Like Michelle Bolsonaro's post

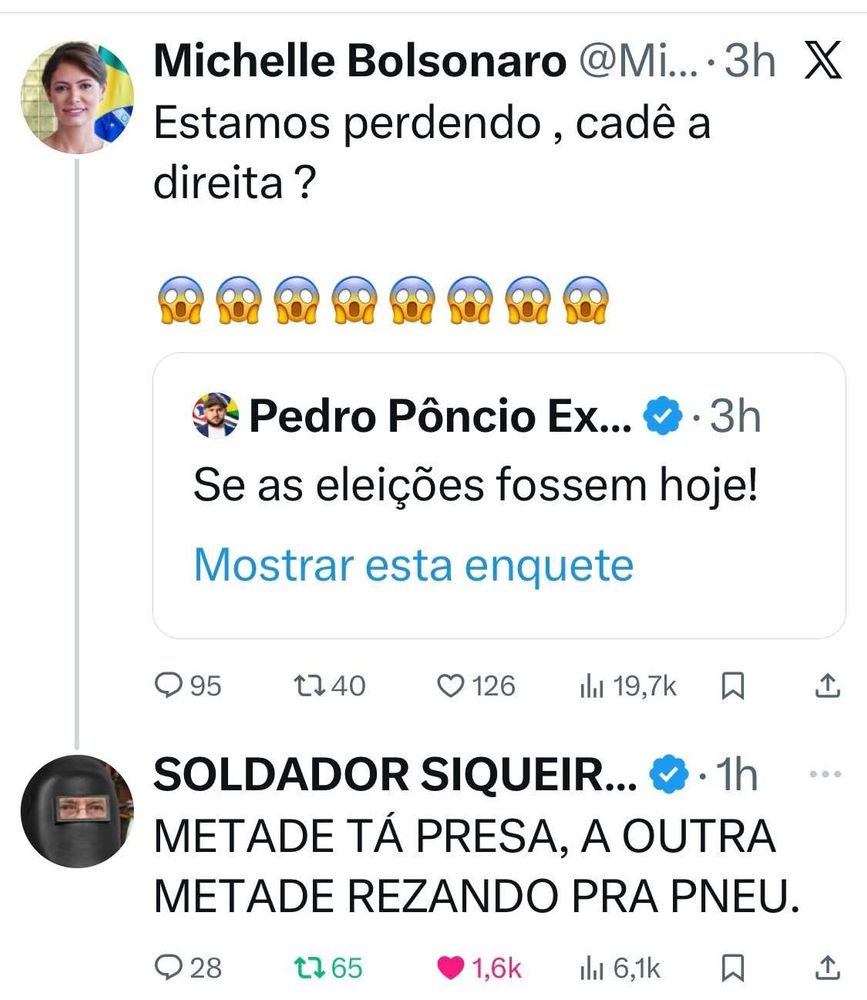[453, 685]
